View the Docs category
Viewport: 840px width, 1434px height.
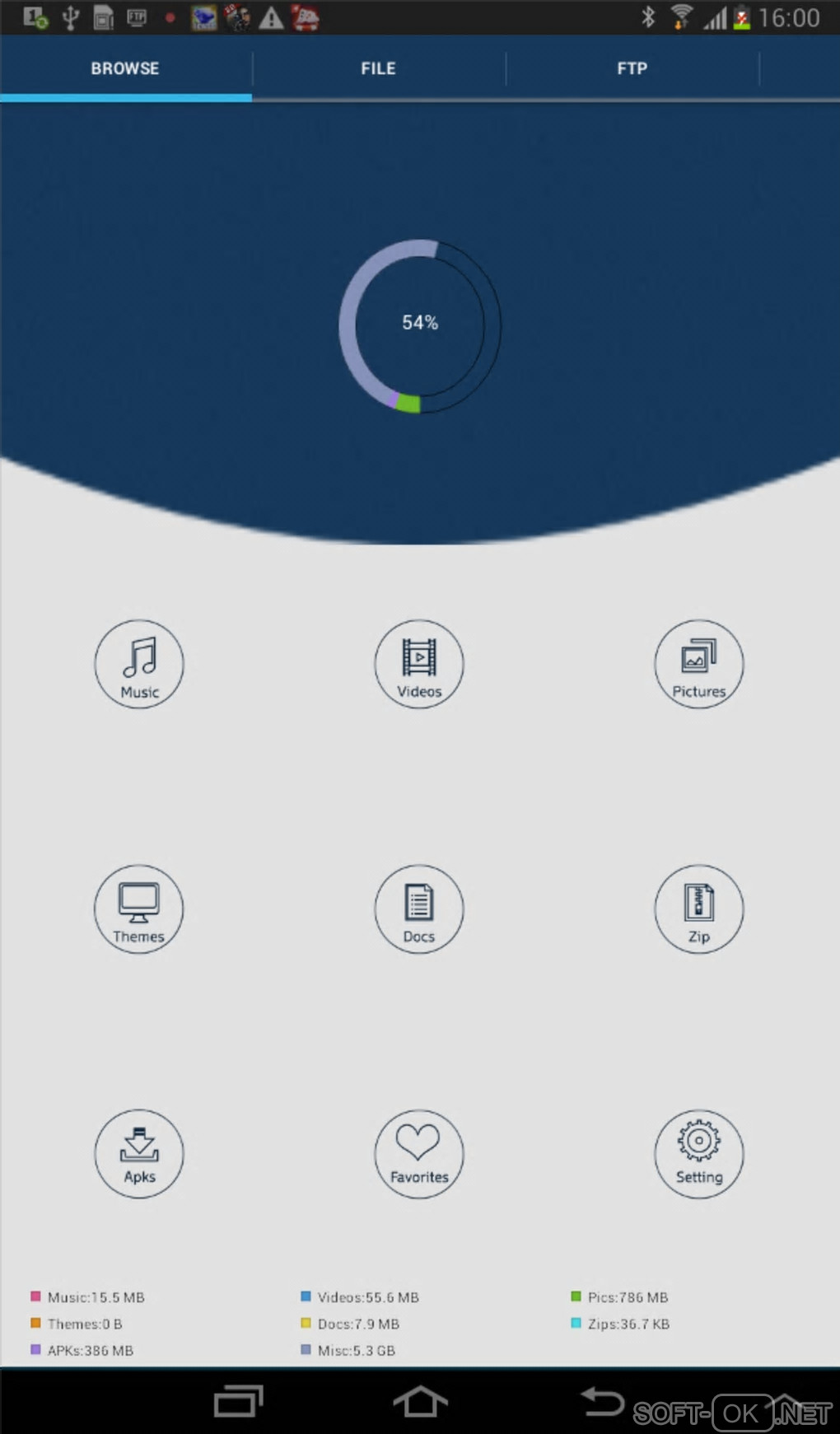pyautogui.click(x=419, y=909)
